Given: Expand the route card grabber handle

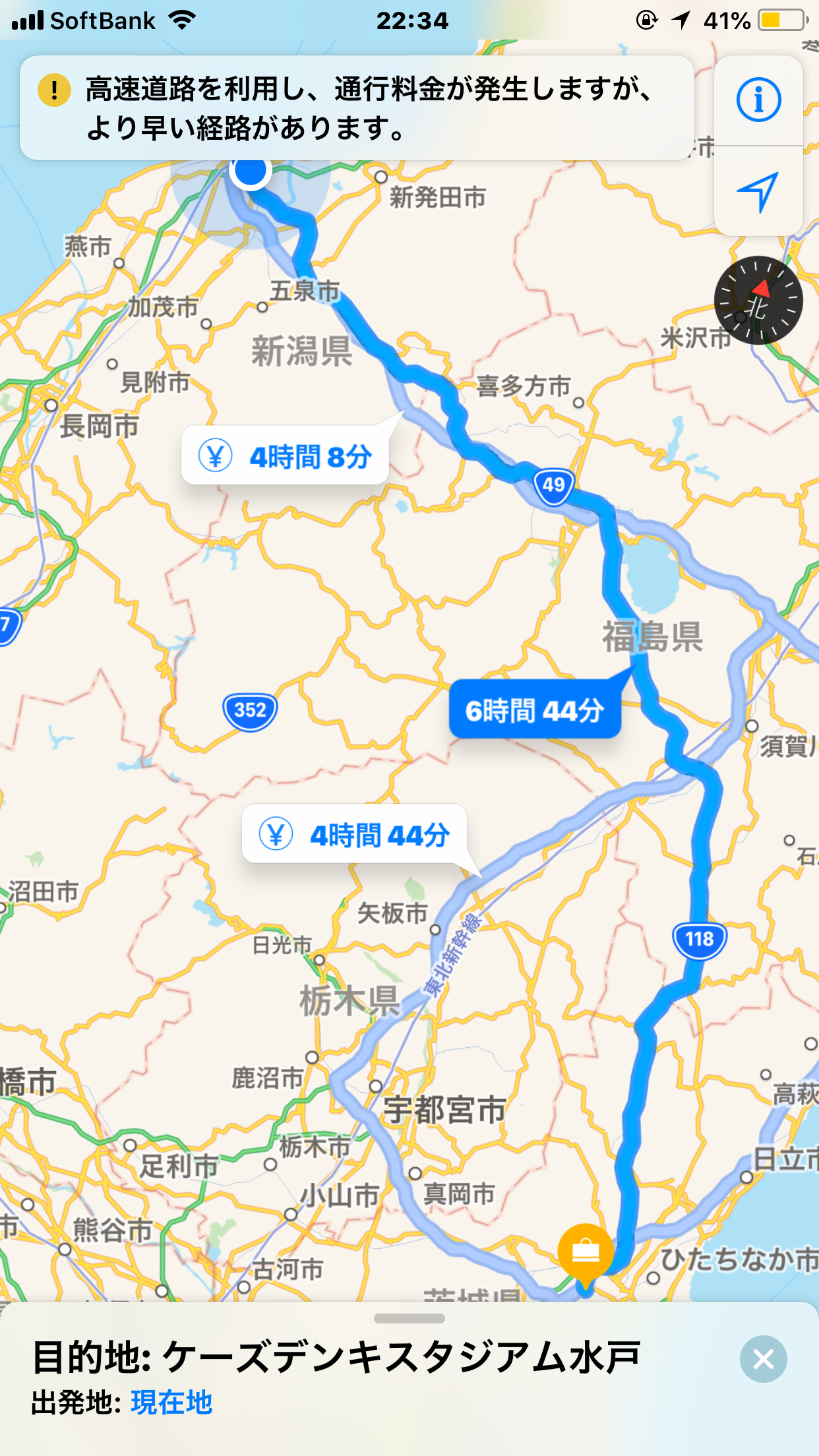Looking at the screenshot, I should (409, 1319).
